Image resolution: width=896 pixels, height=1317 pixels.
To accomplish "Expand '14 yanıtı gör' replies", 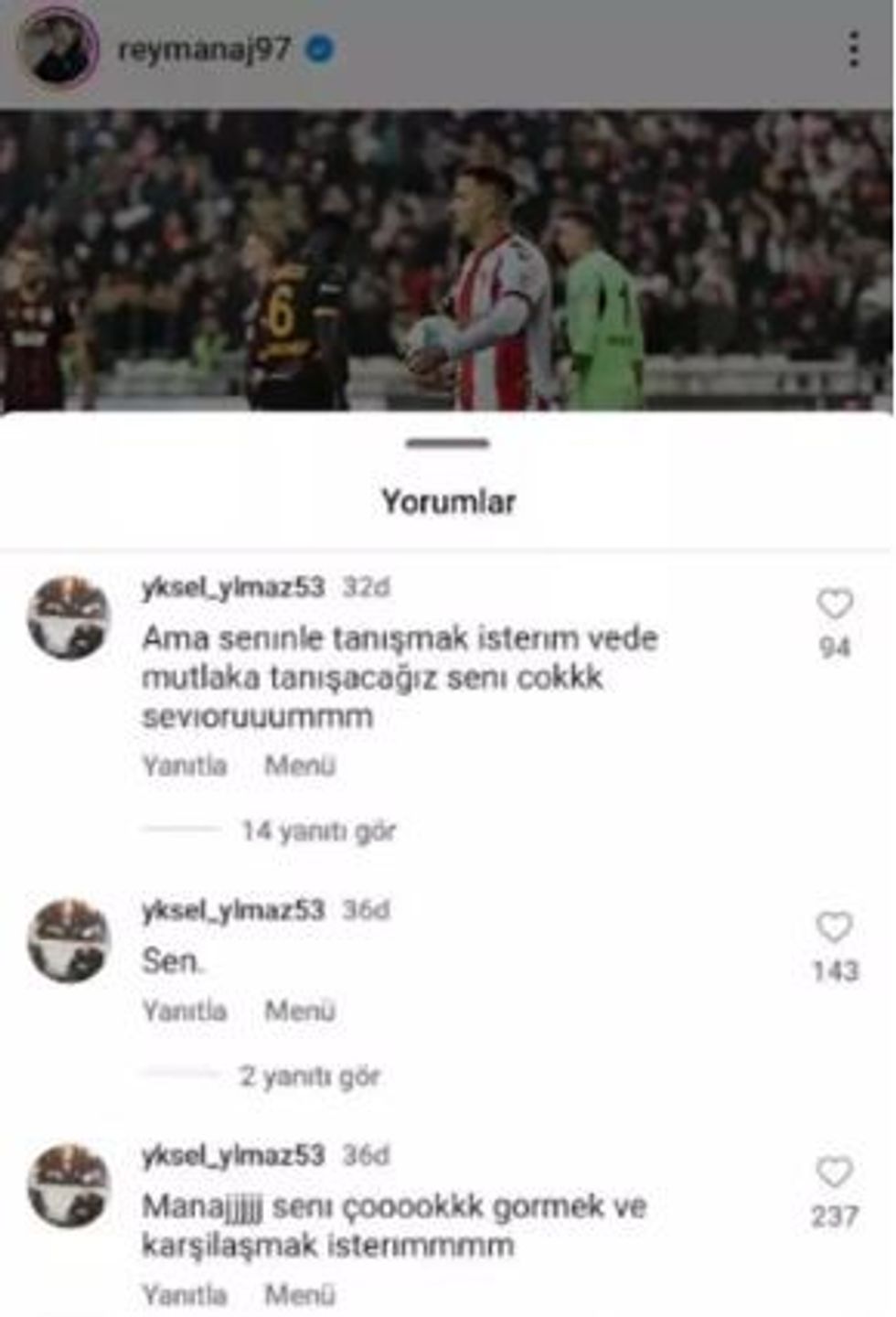I will click(318, 830).
